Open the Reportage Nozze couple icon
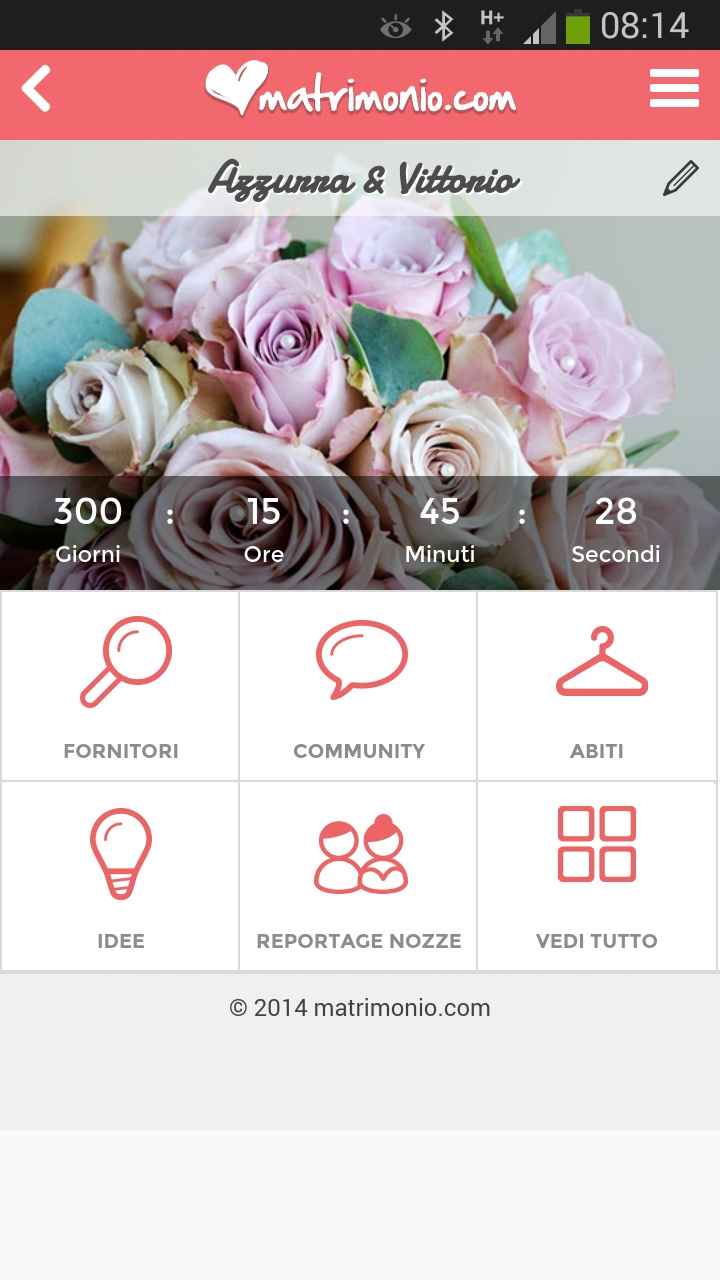This screenshot has width=720, height=1280. (x=358, y=850)
